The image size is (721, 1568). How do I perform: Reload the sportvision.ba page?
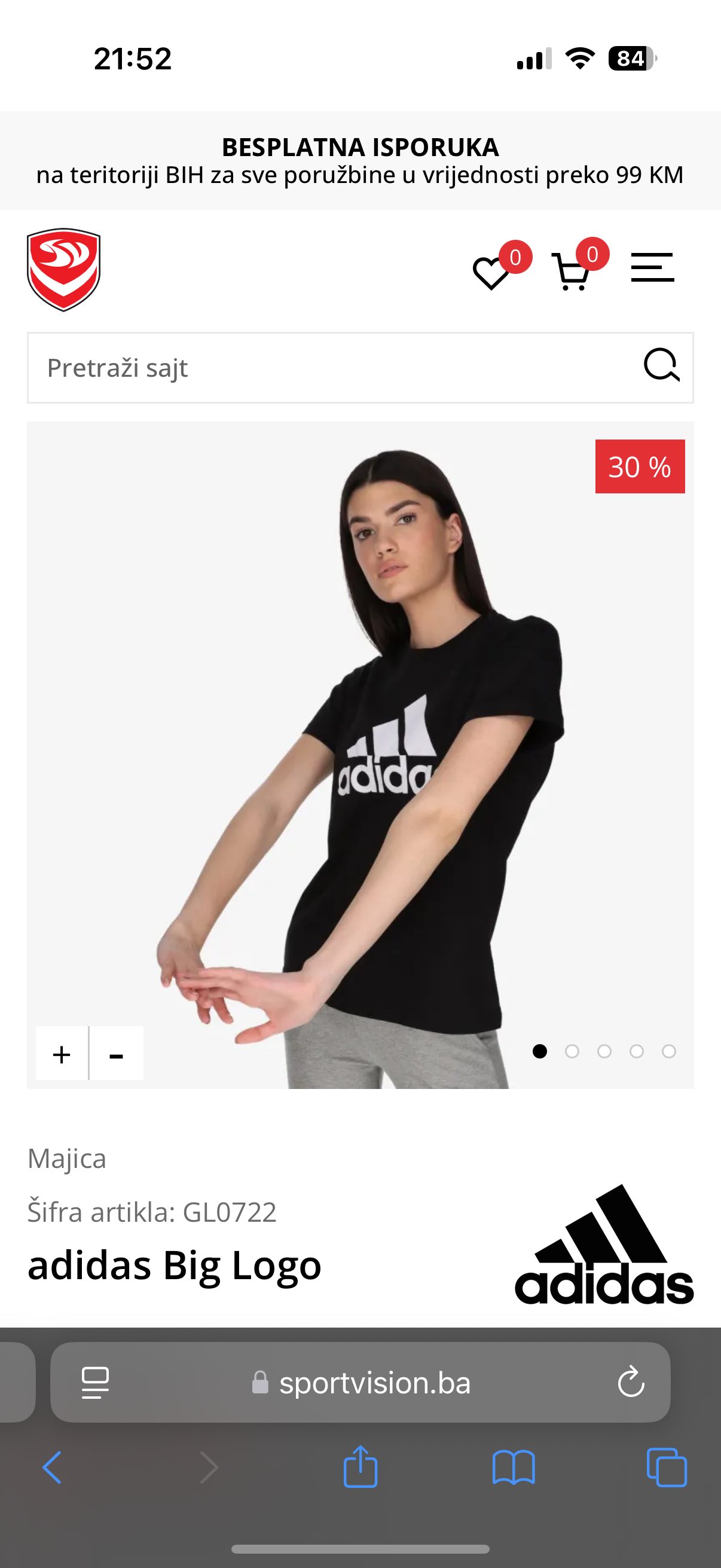(x=631, y=1382)
